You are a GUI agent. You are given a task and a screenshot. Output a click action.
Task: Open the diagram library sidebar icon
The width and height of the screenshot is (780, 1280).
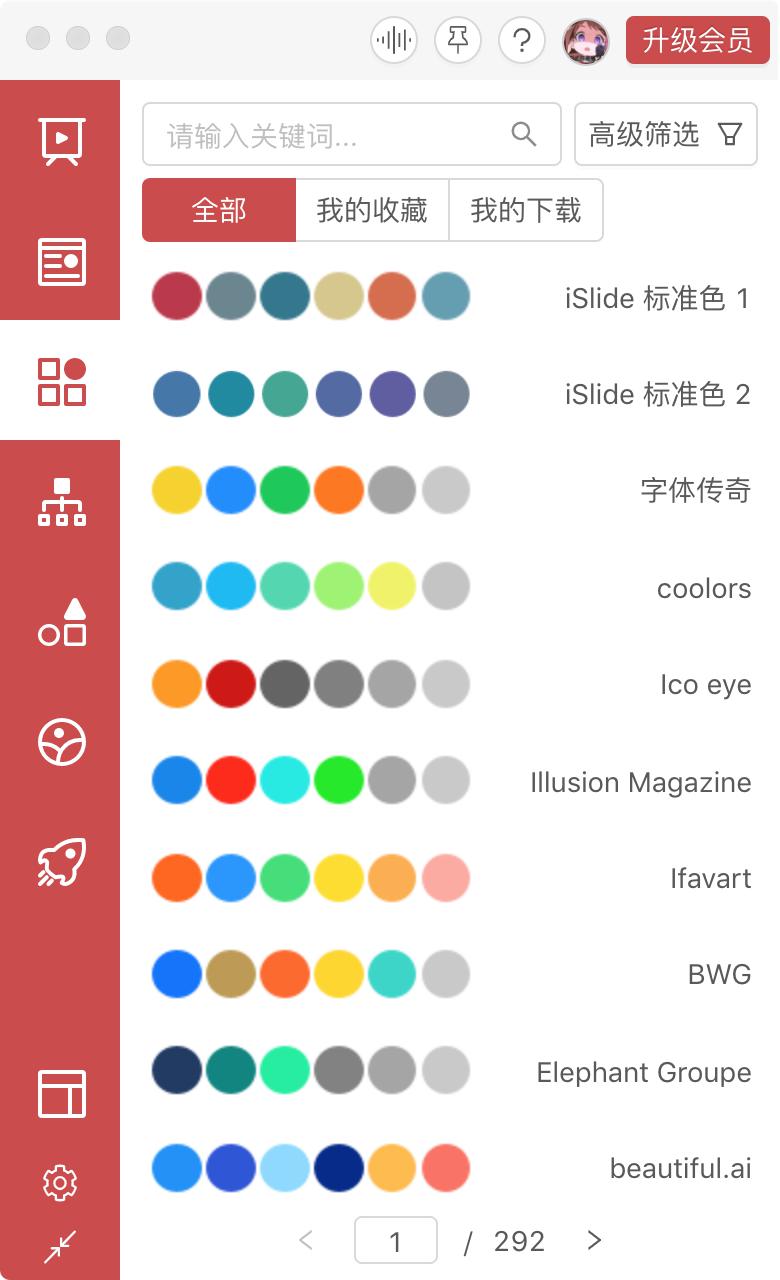[62, 502]
